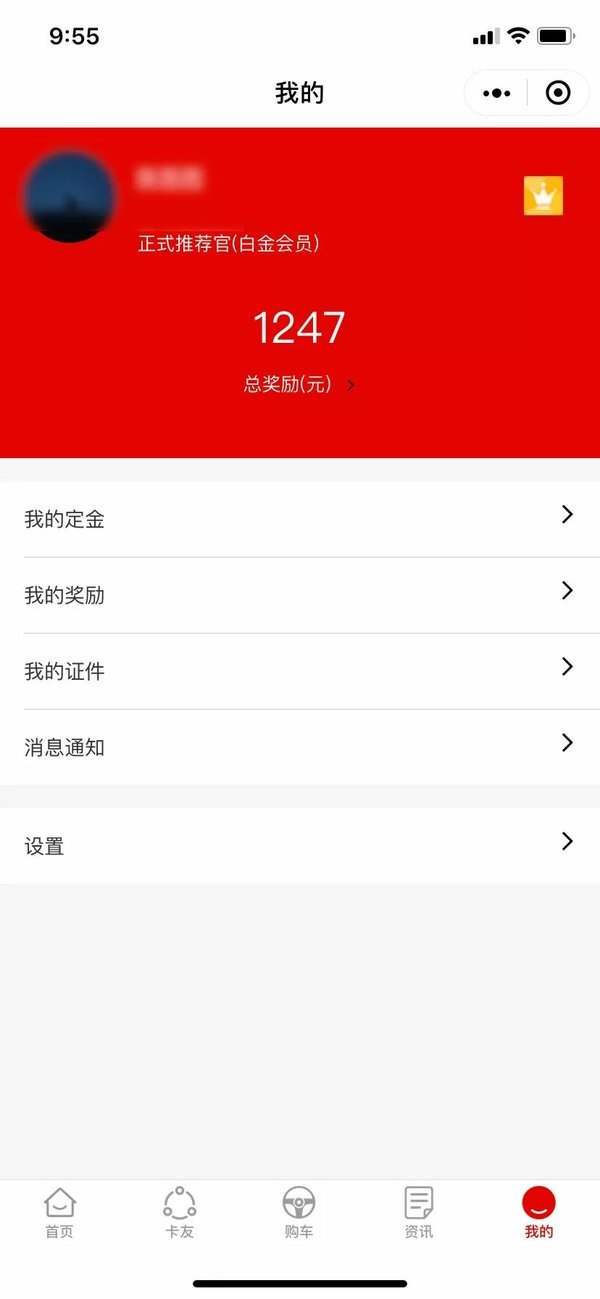Switch to the 首页 home tab
600x1299 pixels.
(x=60, y=1213)
